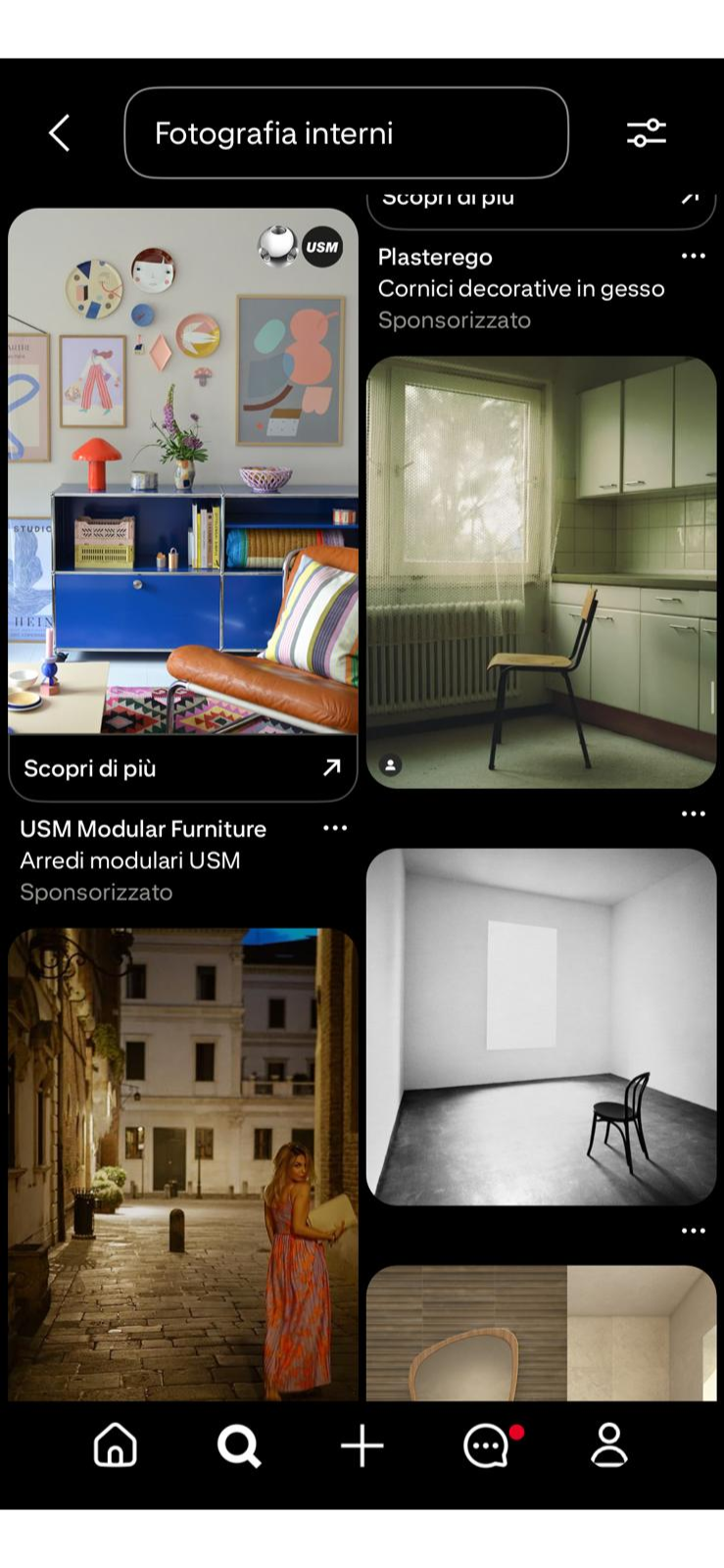
Task: Open the search tab icon
Action: 238,1445
